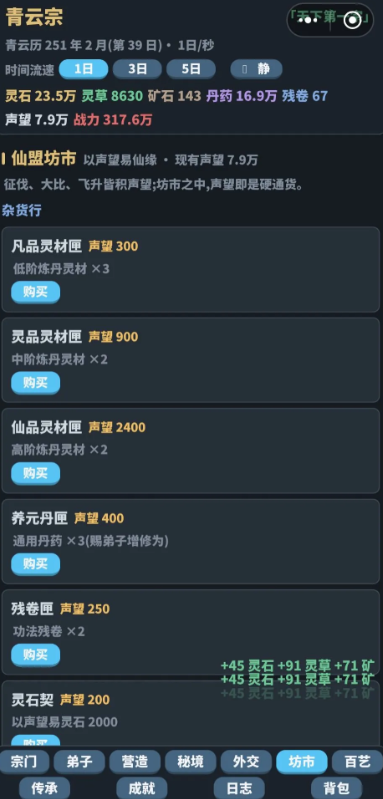Switch to the 百艺 tab

(358, 762)
